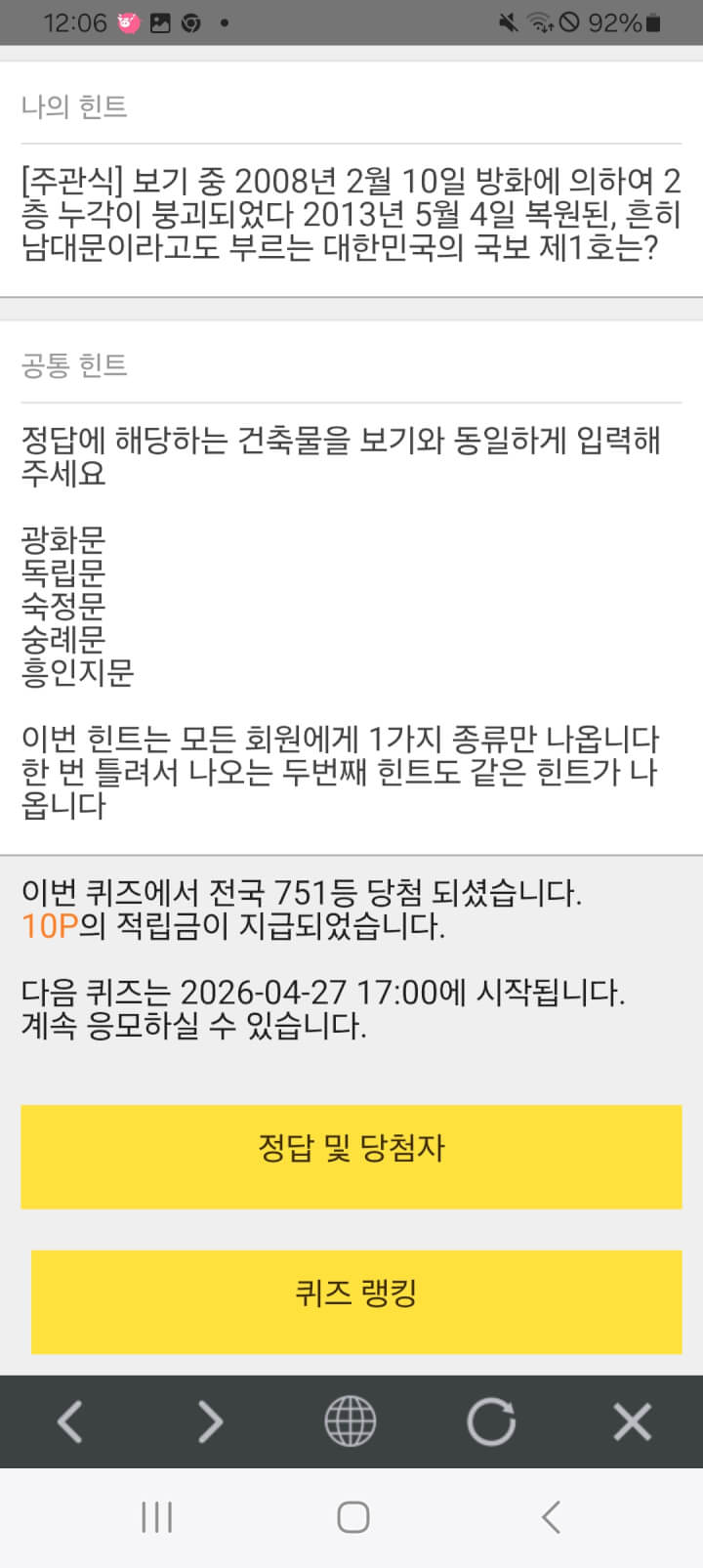703x1568 pixels.
Task: Open the recent apps overview
Action: click(156, 1517)
